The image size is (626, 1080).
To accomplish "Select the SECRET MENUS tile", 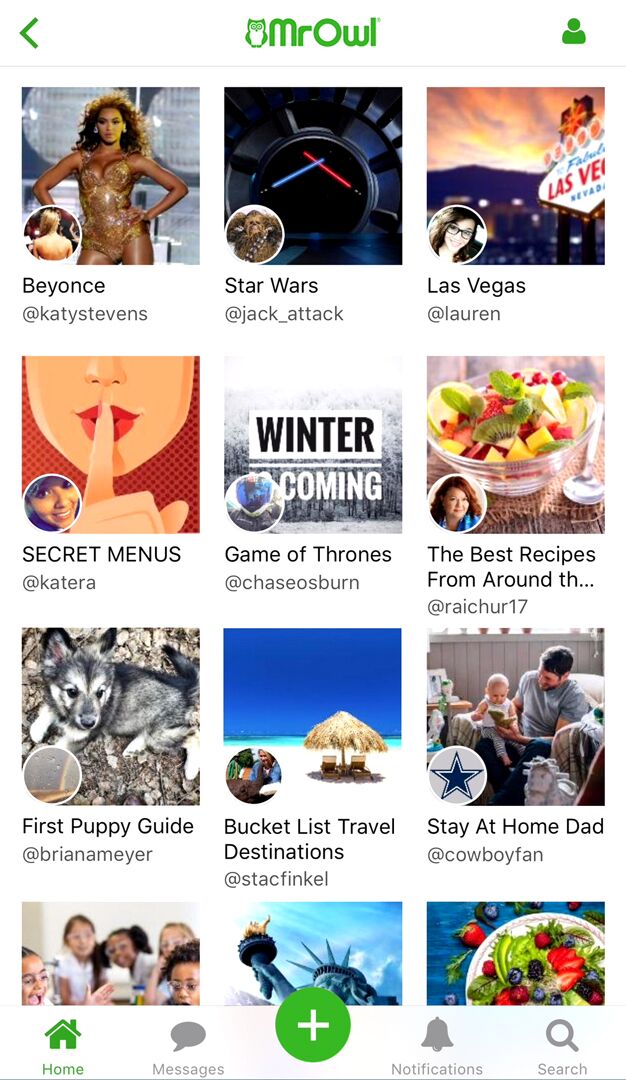I will (x=111, y=445).
